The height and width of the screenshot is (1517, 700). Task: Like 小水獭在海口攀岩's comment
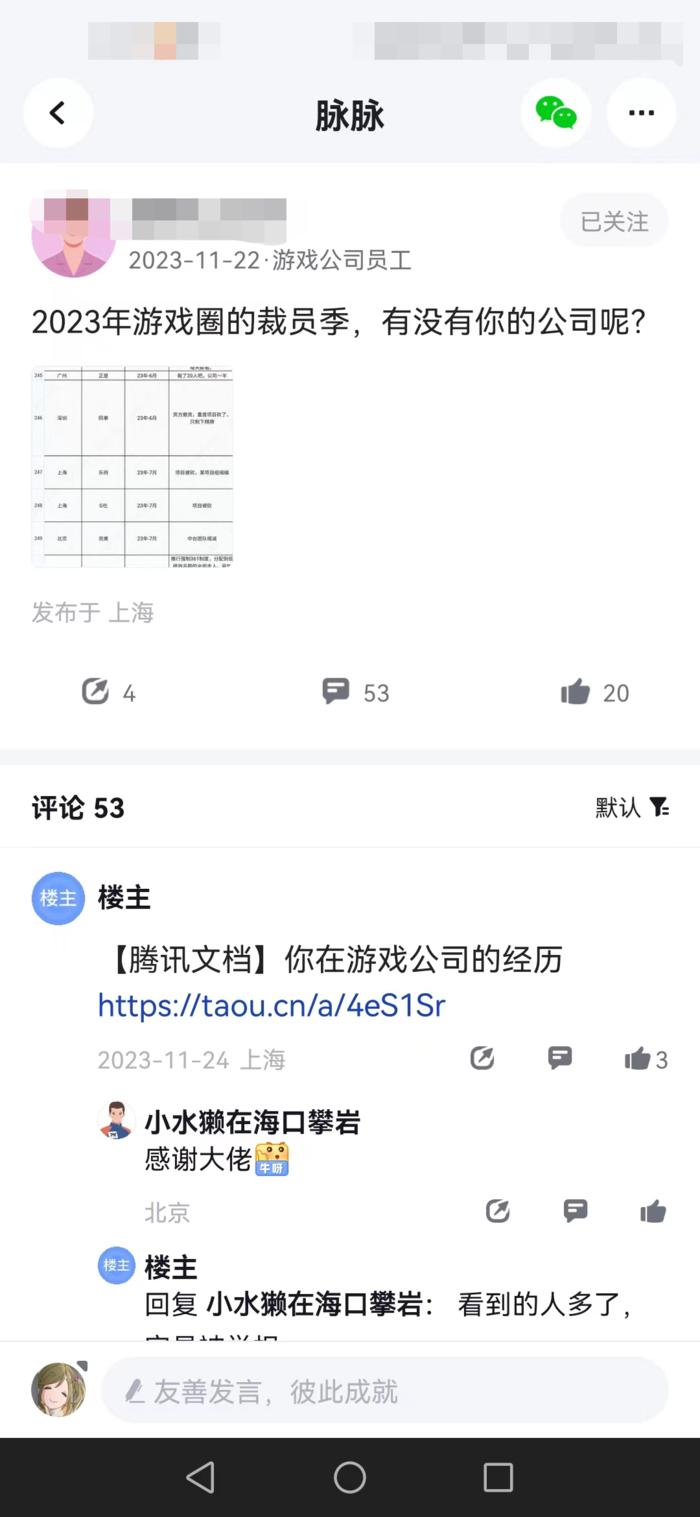pos(653,1212)
